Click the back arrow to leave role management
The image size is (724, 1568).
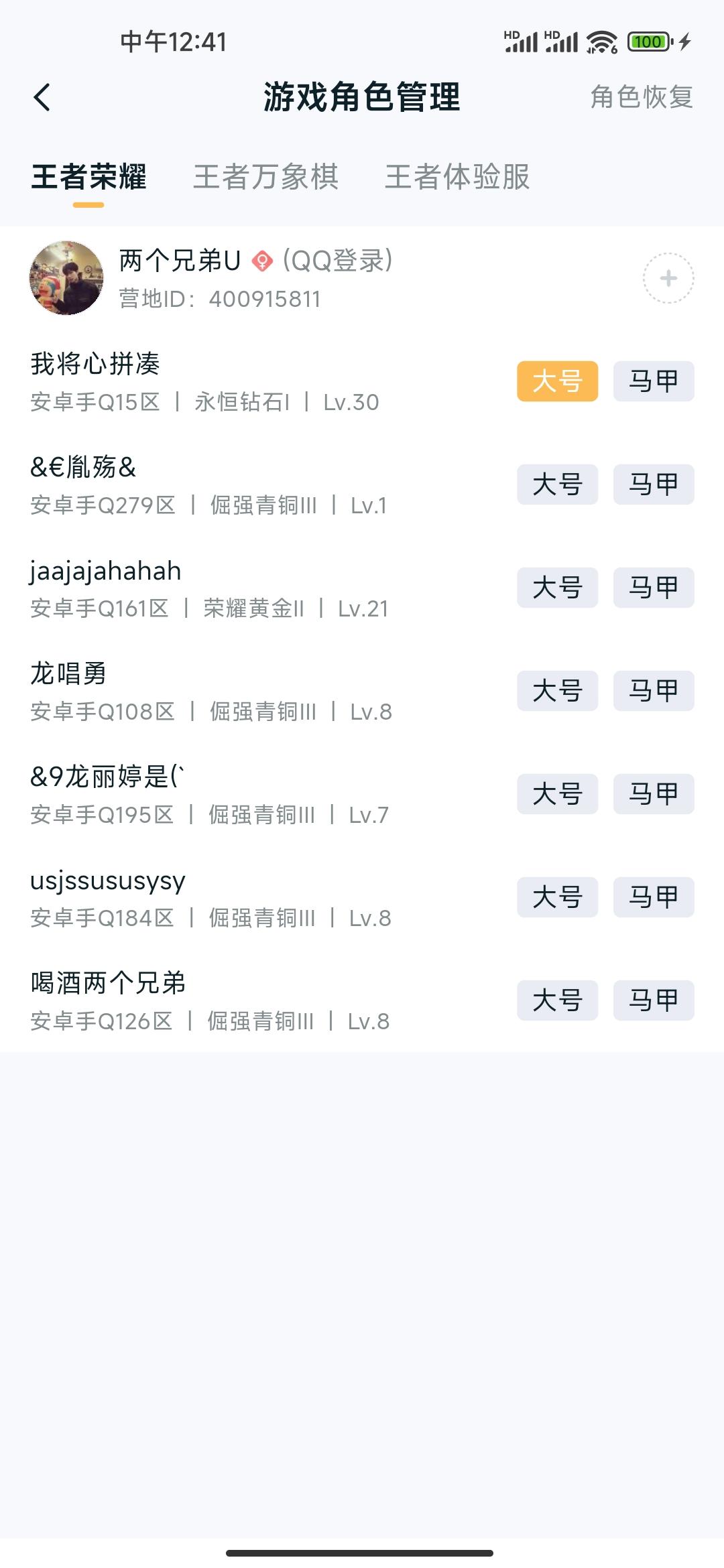pyautogui.click(x=42, y=97)
